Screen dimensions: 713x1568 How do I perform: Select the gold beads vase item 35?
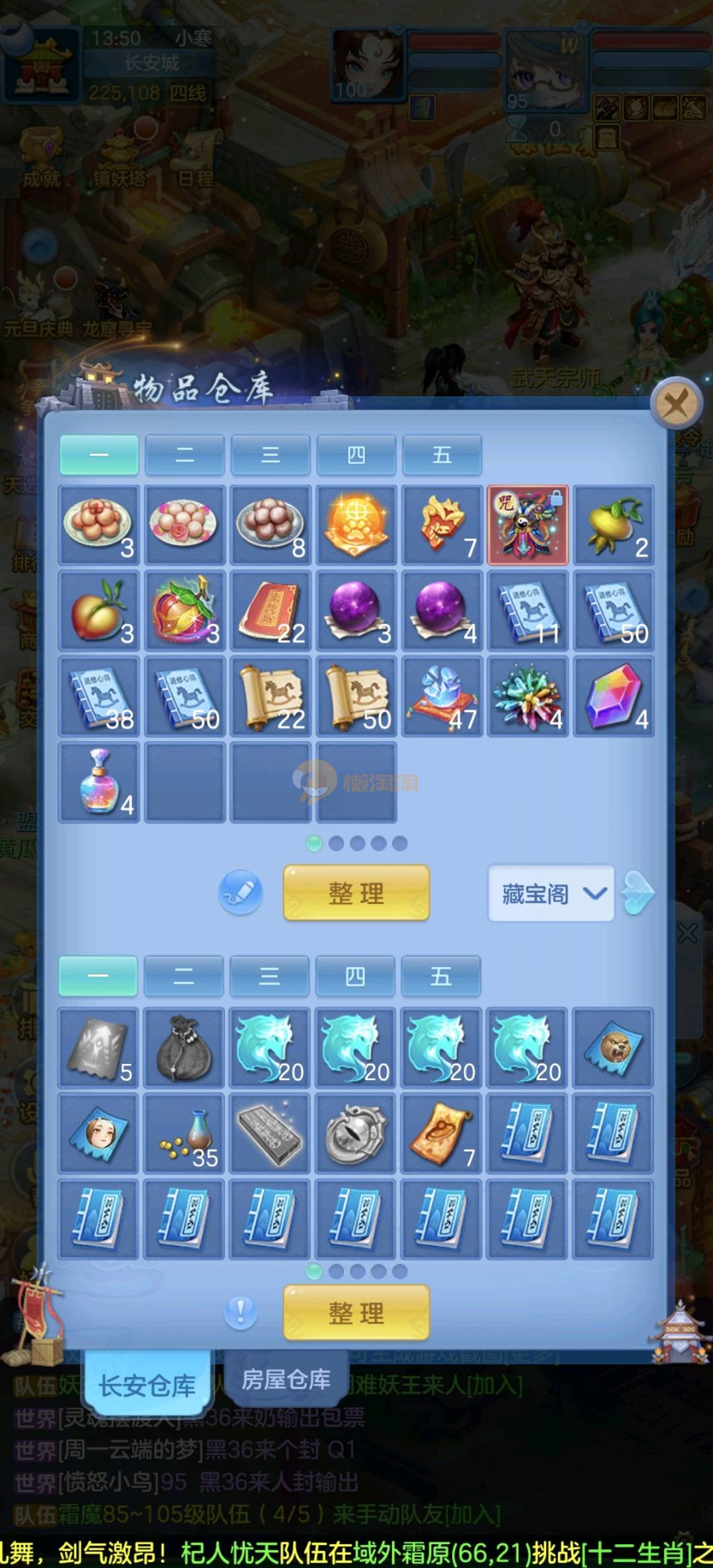click(184, 1134)
